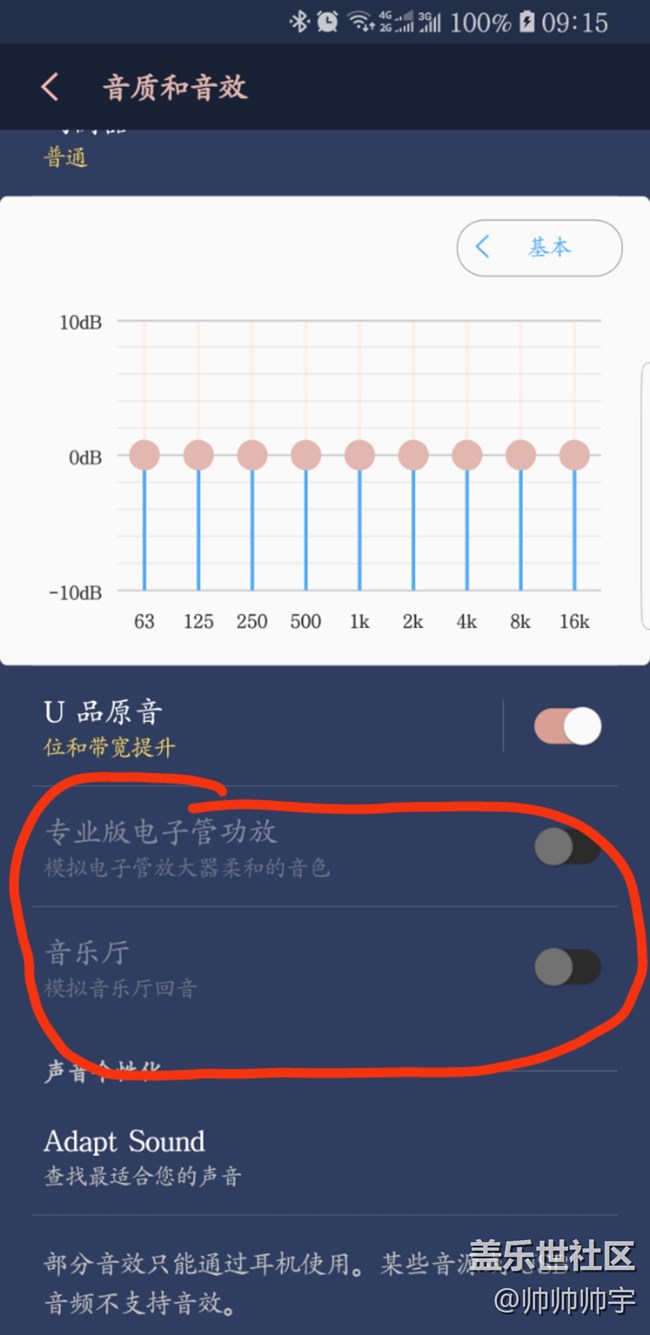
Task: Select the 2k band slider knob
Action: click(413, 455)
